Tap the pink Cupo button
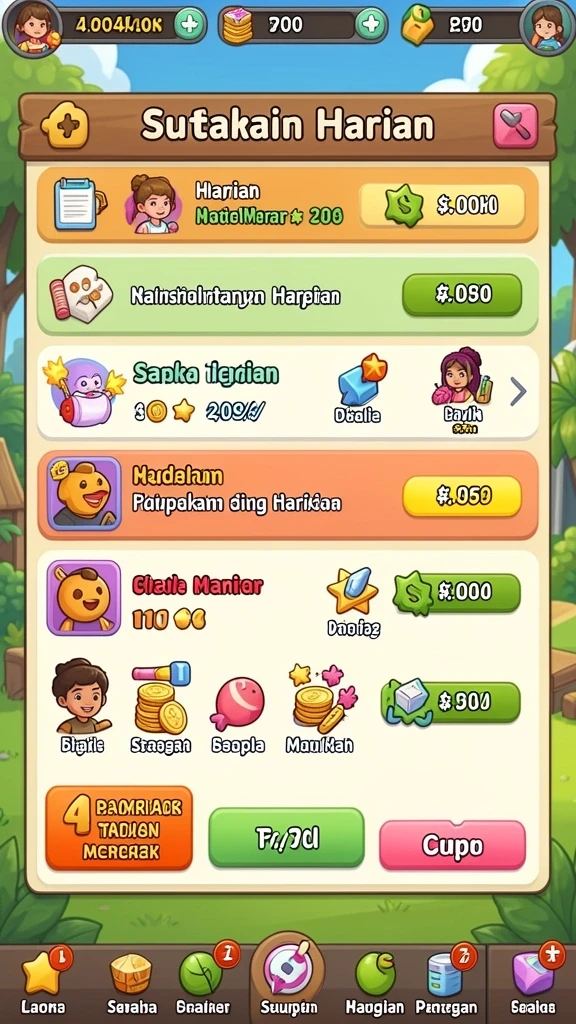The height and width of the screenshot is (1024, 576). click(452, 845)
